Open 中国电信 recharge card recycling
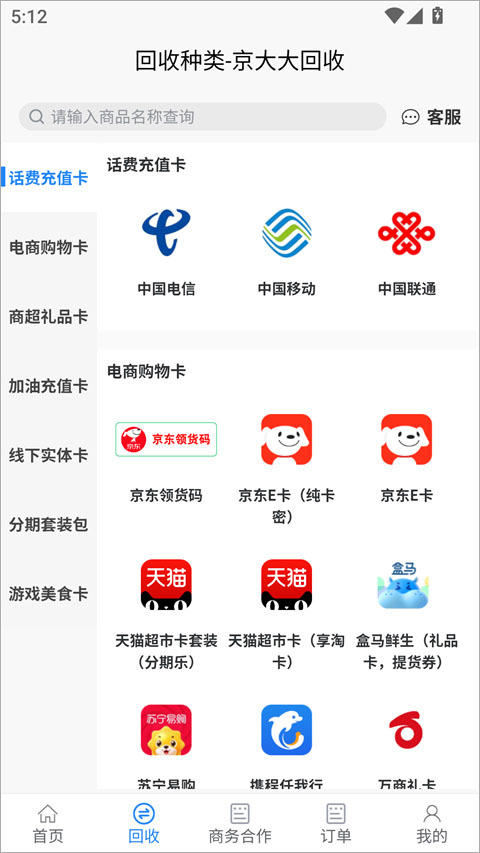The image size is (480, 853). click(166, 251)
